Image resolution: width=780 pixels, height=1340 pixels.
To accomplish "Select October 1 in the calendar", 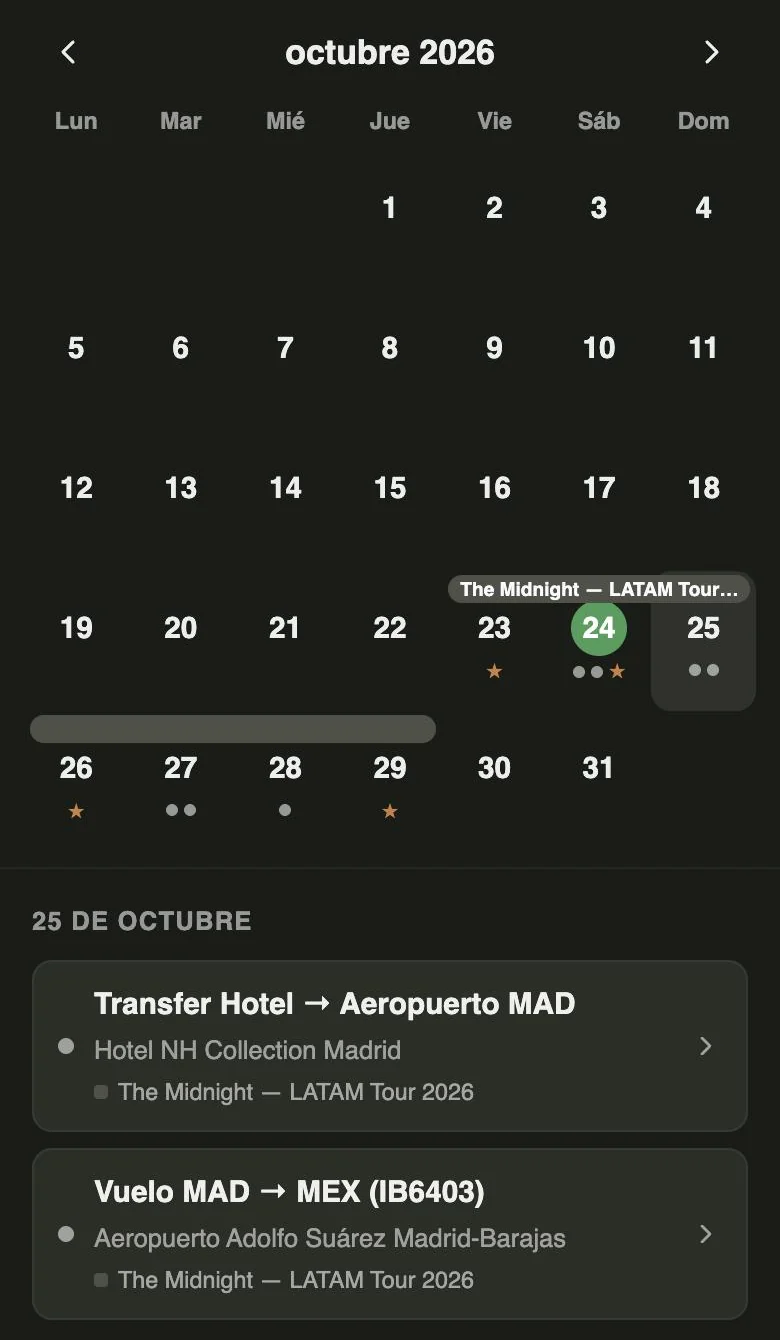I will pos(389,221).
